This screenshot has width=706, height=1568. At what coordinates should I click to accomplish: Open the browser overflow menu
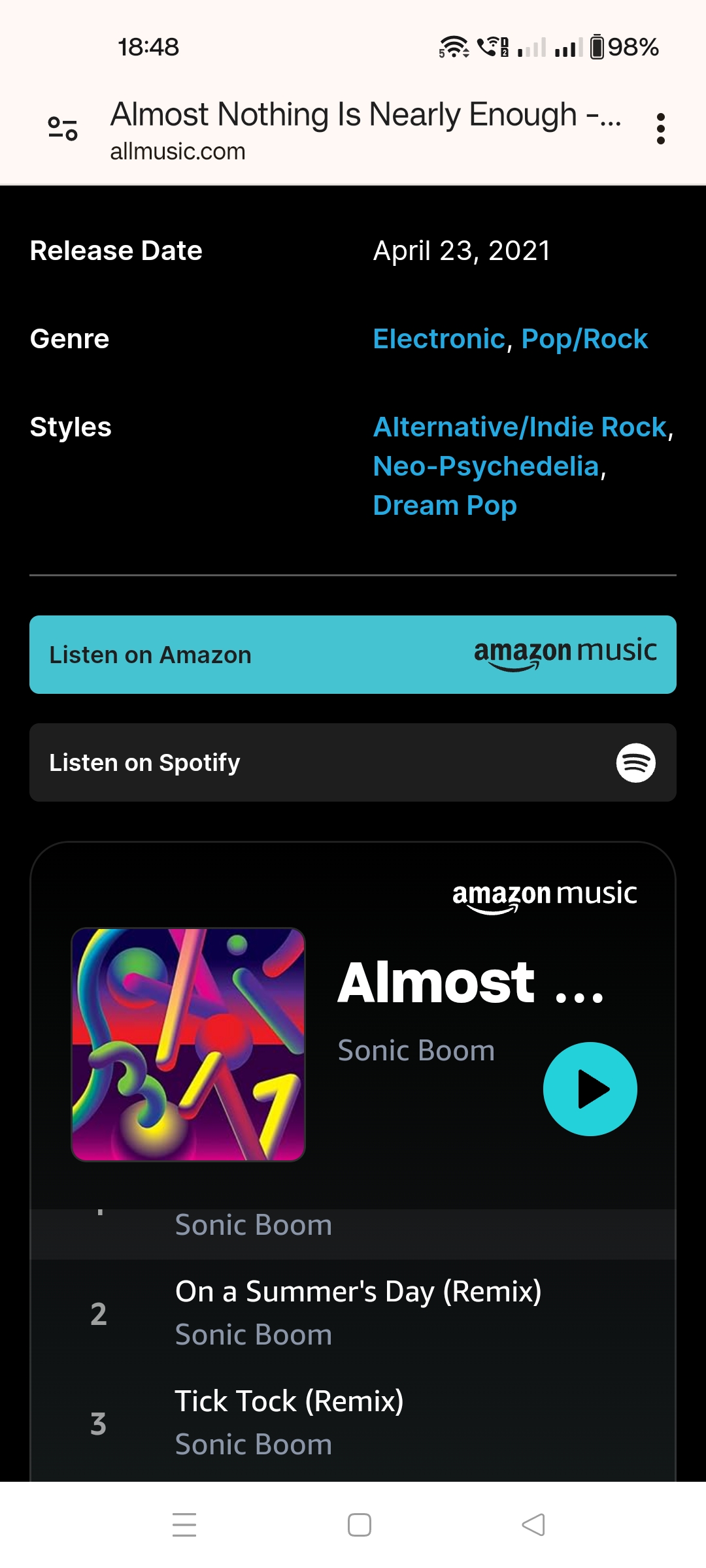click(x=660, y=129)
